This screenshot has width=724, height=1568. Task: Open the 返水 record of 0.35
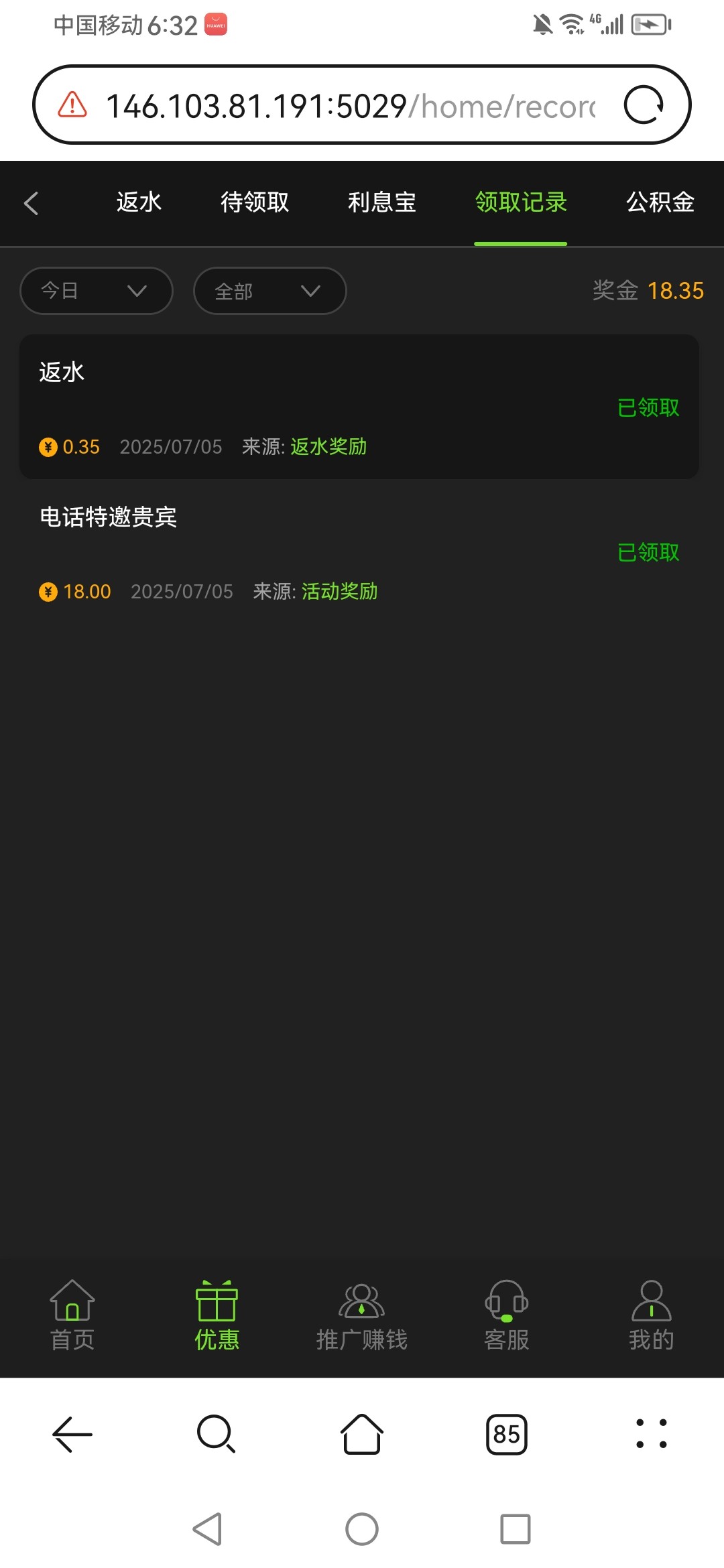coord(359,407)
